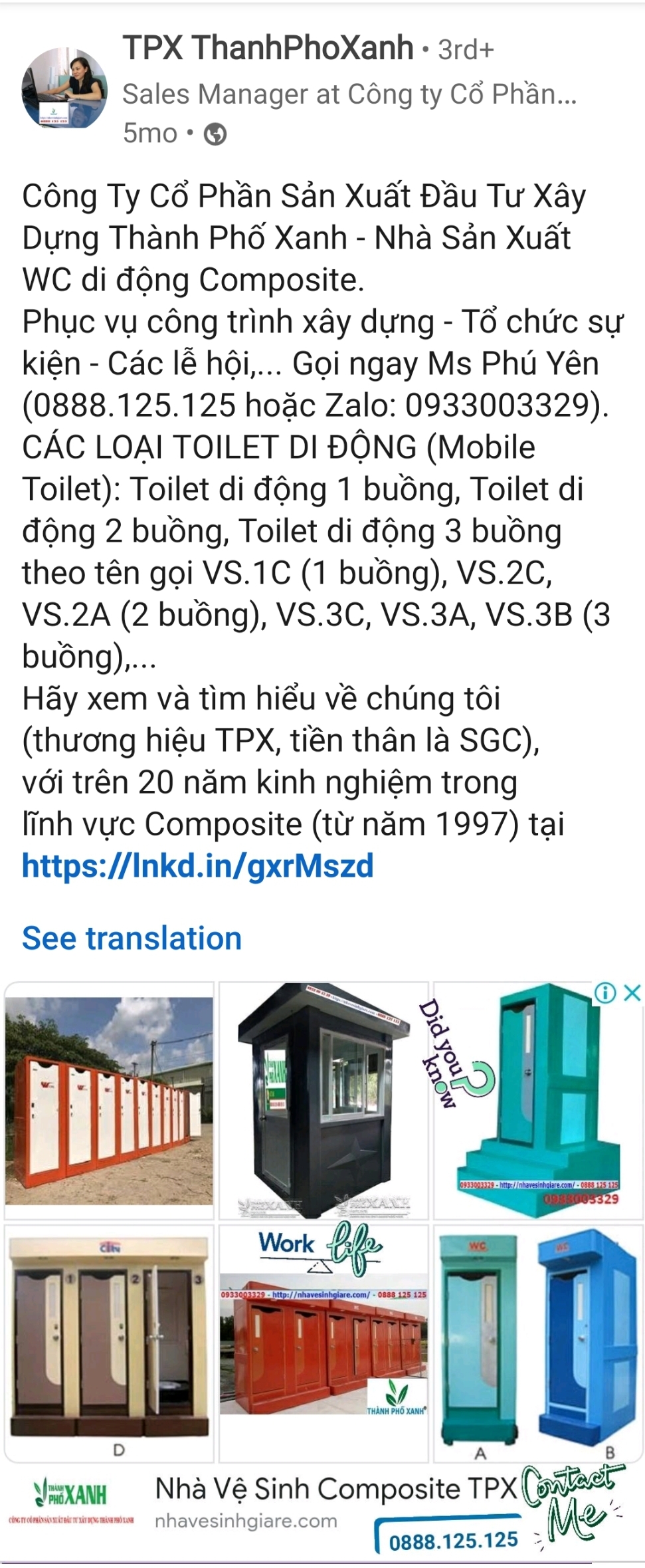Open the ad info icon
The image size is (645, 1568).
pos(604,993)
